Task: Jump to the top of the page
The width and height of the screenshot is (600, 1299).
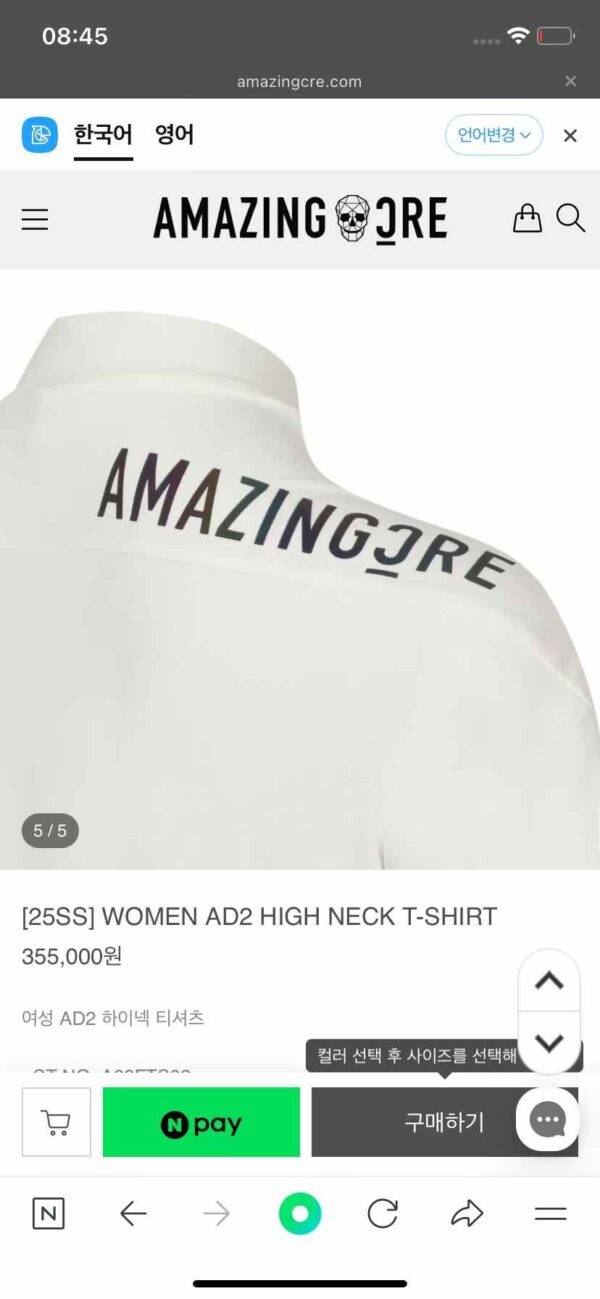Action: [x=549, y=981]
